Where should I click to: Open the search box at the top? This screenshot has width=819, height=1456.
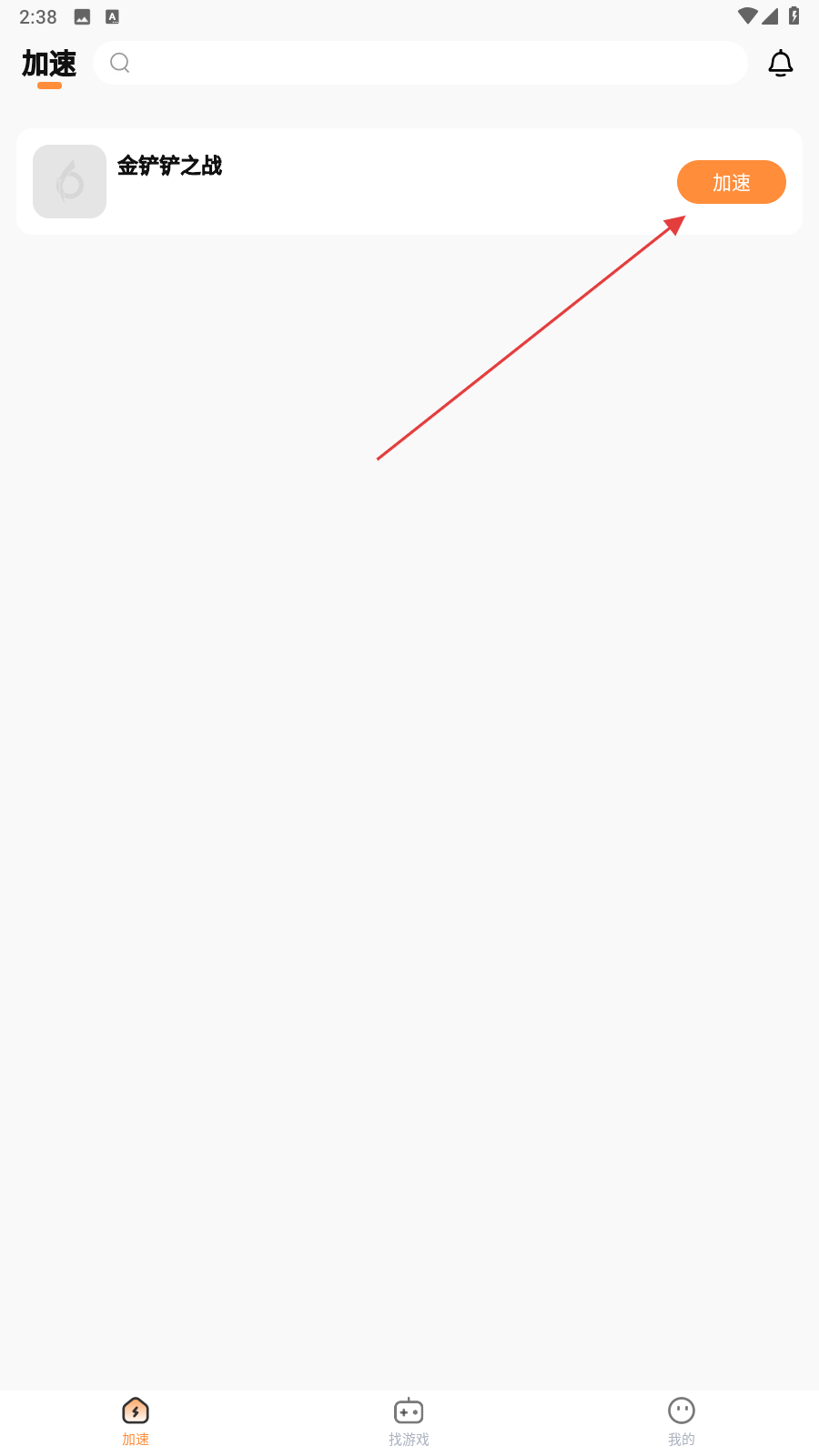[419, 63]
